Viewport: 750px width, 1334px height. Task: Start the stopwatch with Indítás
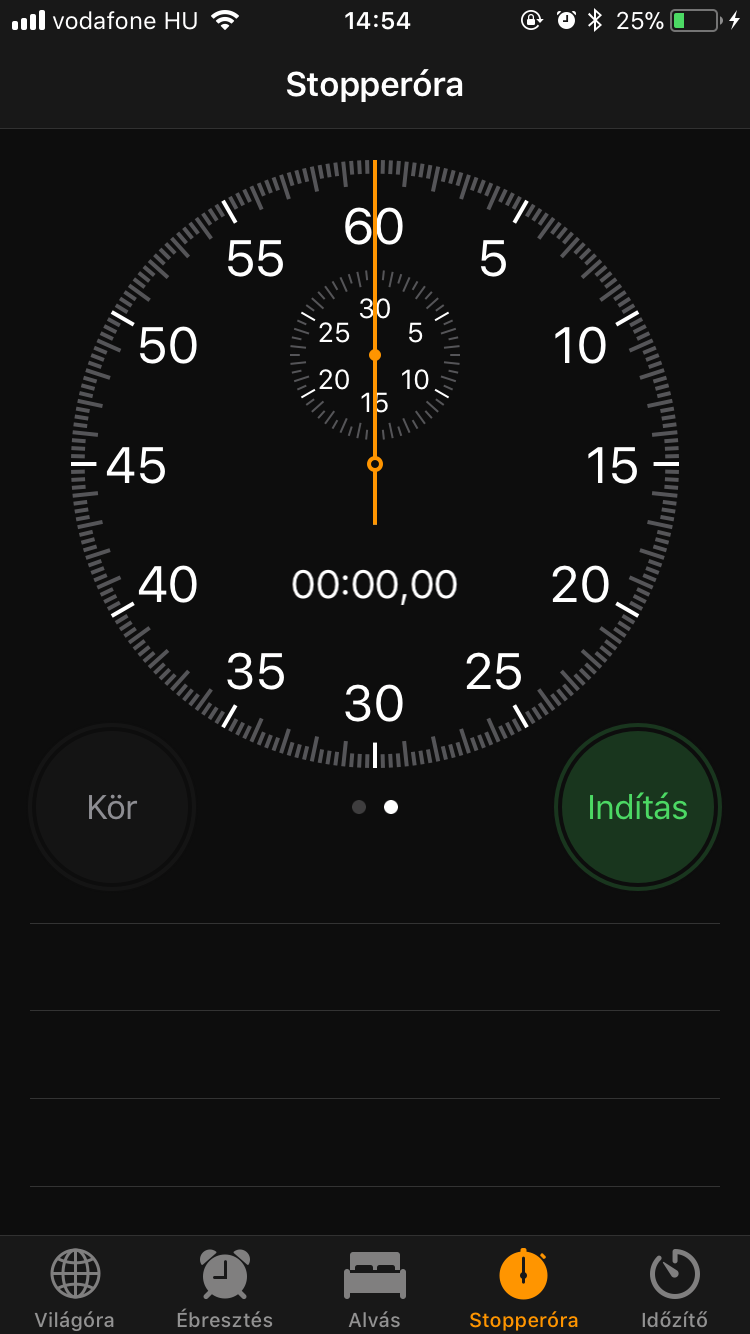click(x=638, y=807)
